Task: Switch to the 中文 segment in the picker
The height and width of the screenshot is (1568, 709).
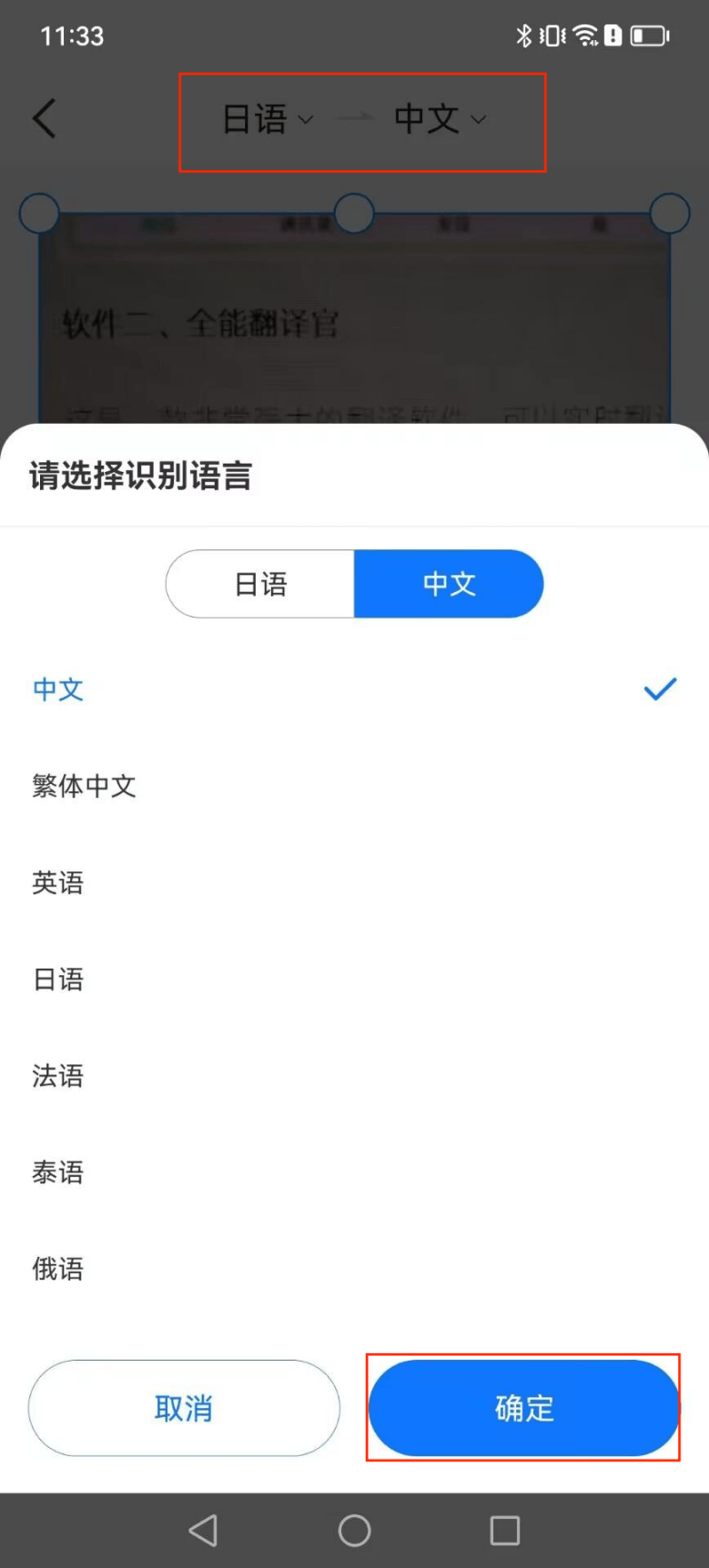Action: [x=449, y=584]
